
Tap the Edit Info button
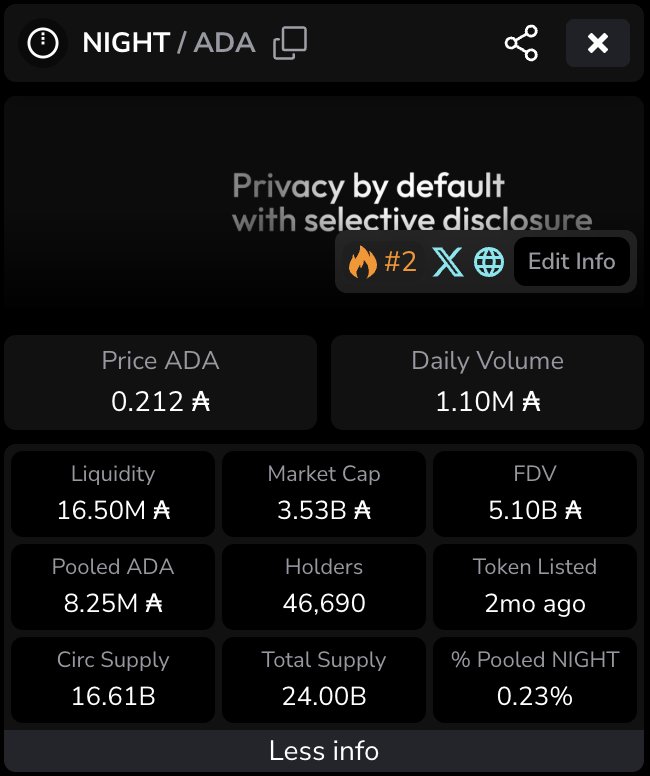tap(572, 262)
